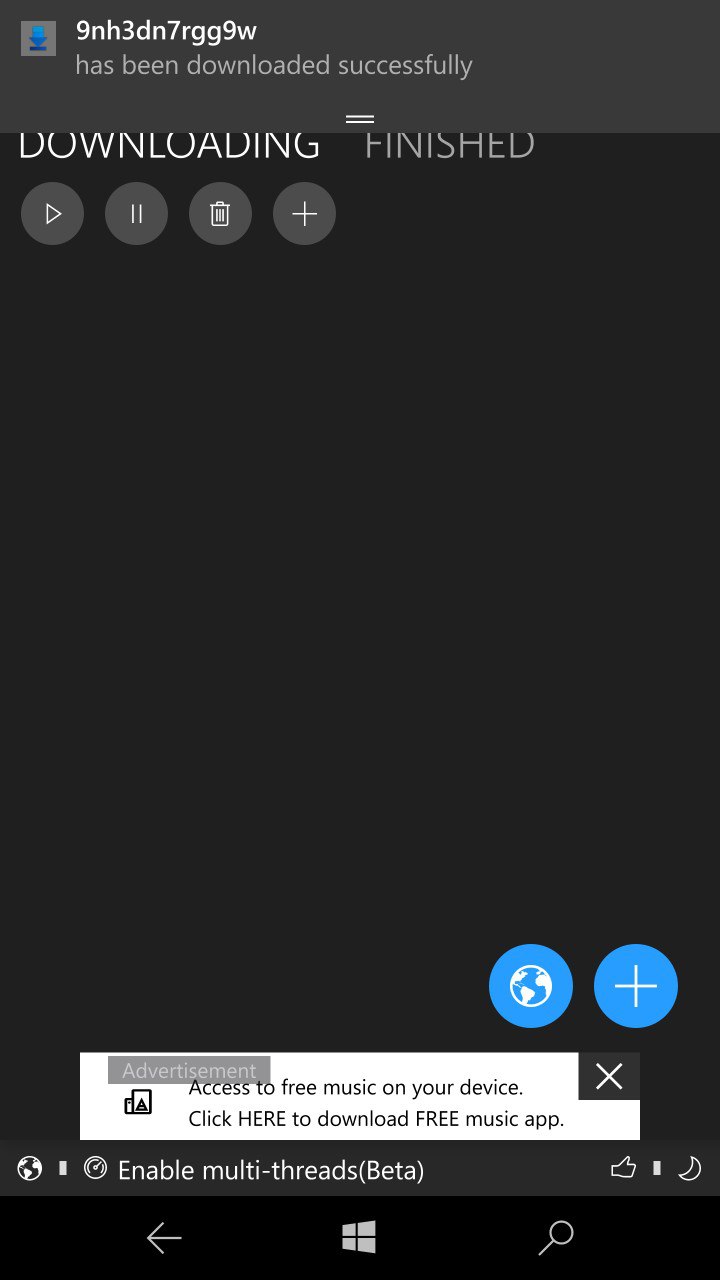Image resolution: width=720 pixels, height=1280 pixels.
Task: Start downloads with the play button
Action: [52, 214]
